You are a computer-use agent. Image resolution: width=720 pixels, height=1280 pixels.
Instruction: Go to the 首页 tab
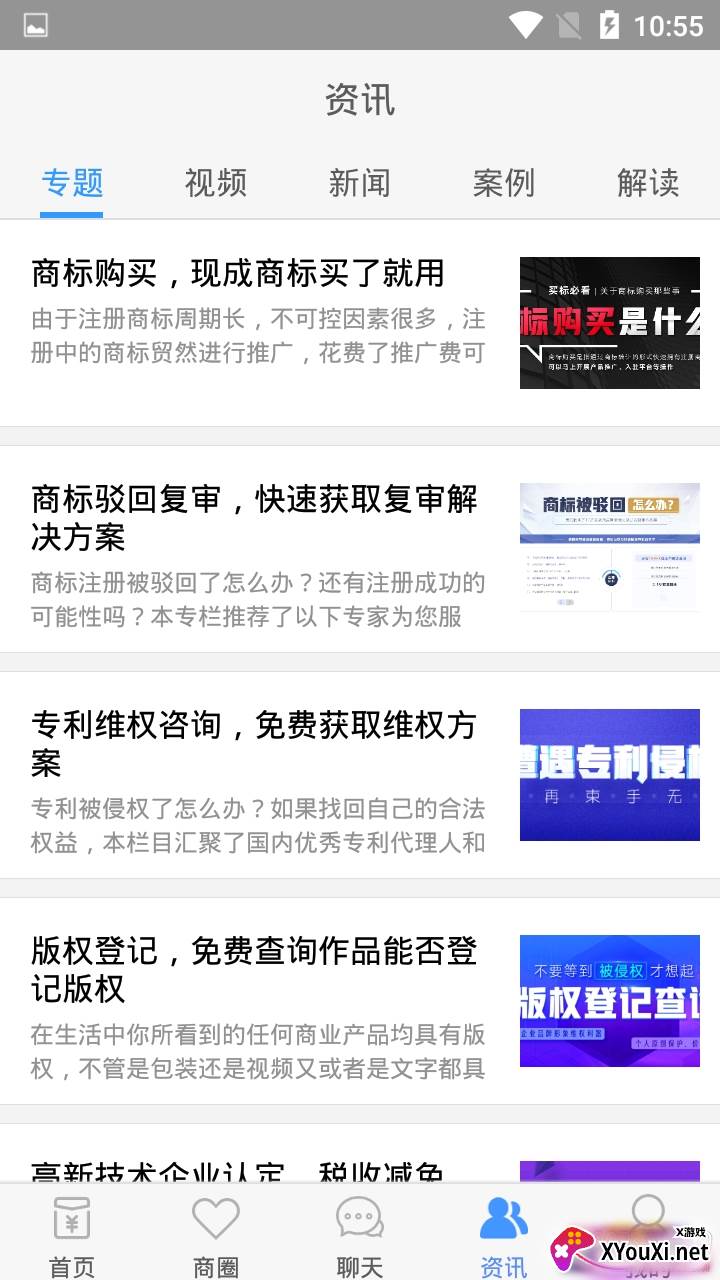pyautogui.click(x=72, y=1236)
